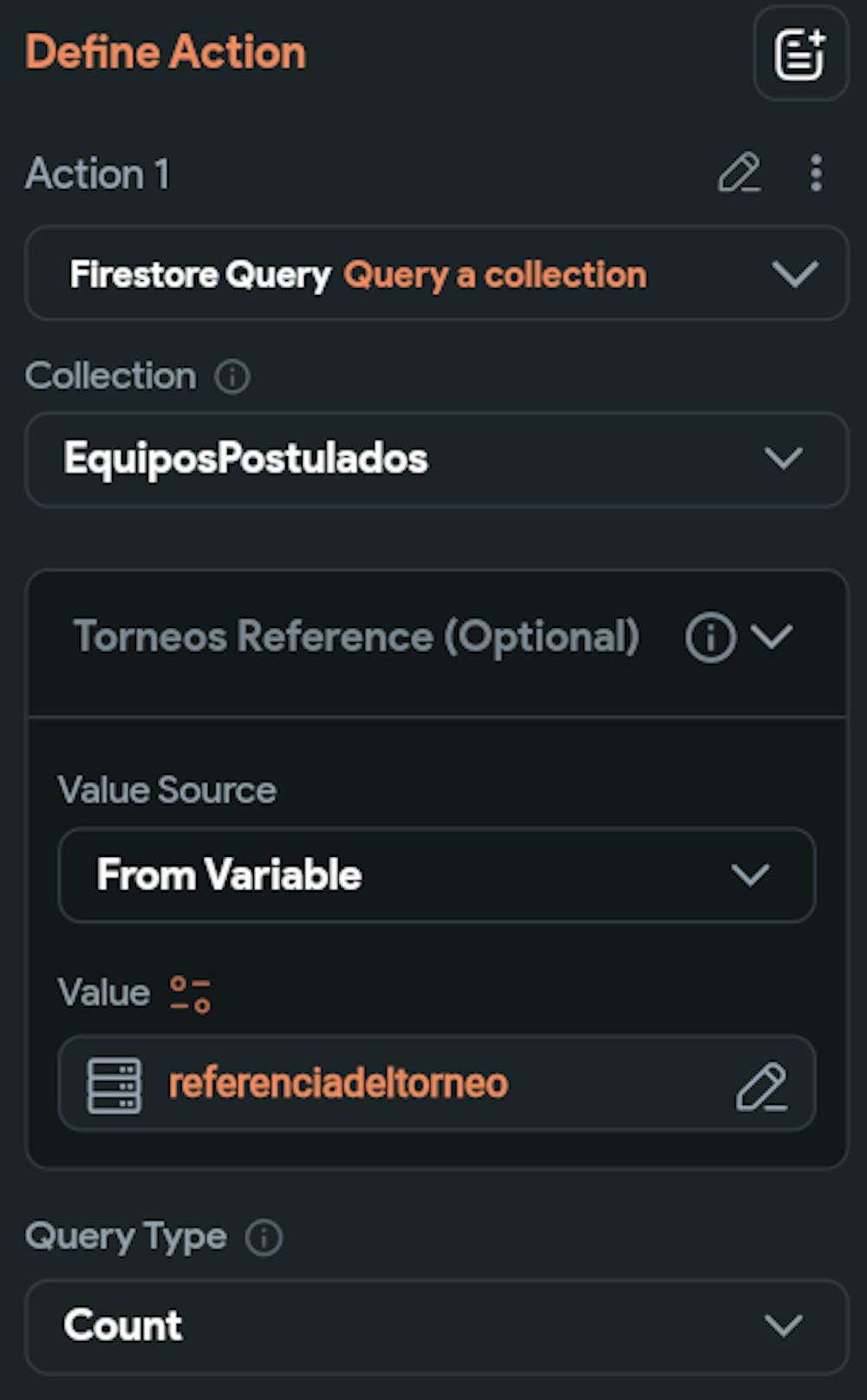Select the database icon beside referenciadeltorneo
Viewport: 867px width, 1400px height.
tap(115, 1083)
